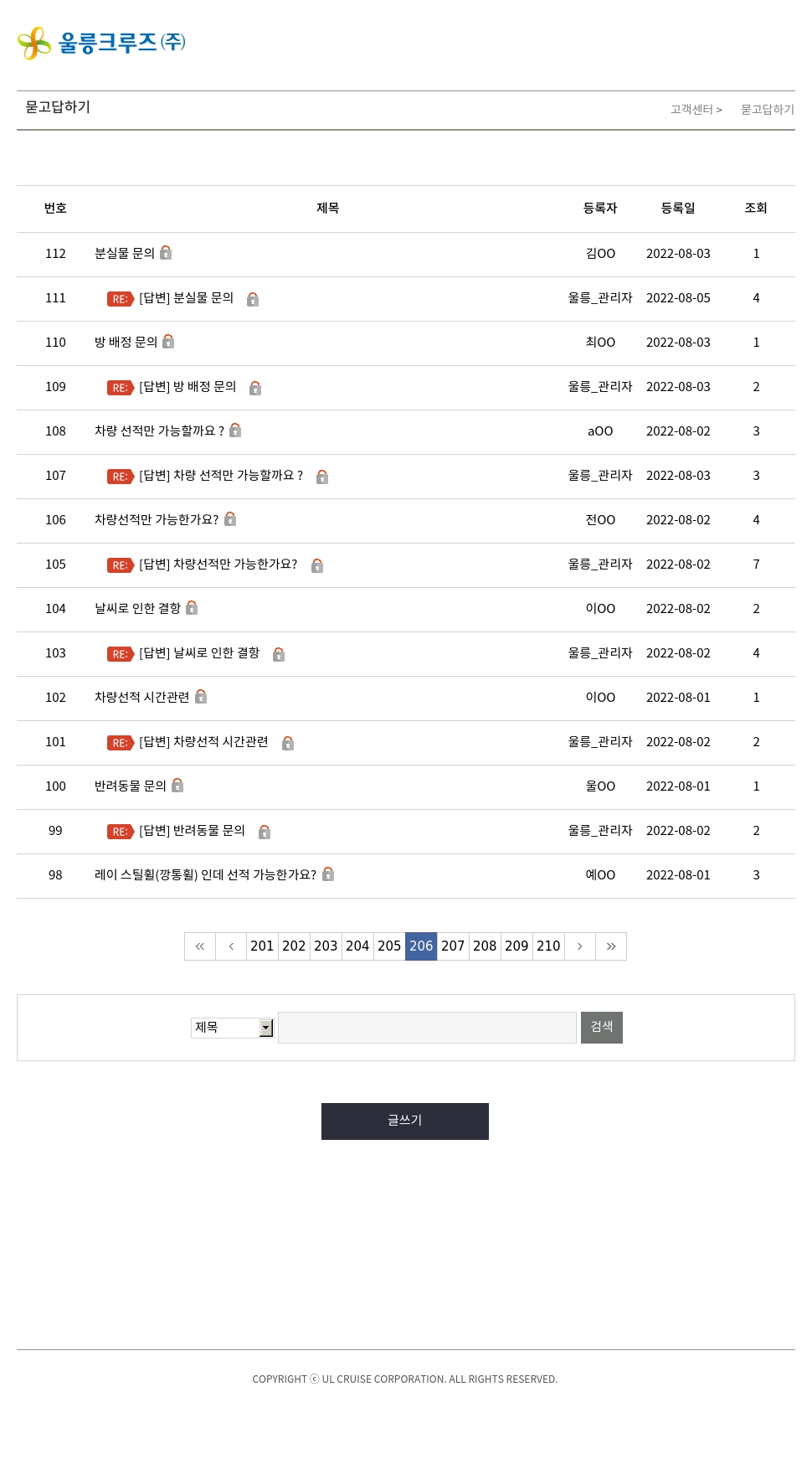Viewport: 812px width, 1459px height.
Task: Open the post 날씨로 인한 결항
Action: point(137,608)
